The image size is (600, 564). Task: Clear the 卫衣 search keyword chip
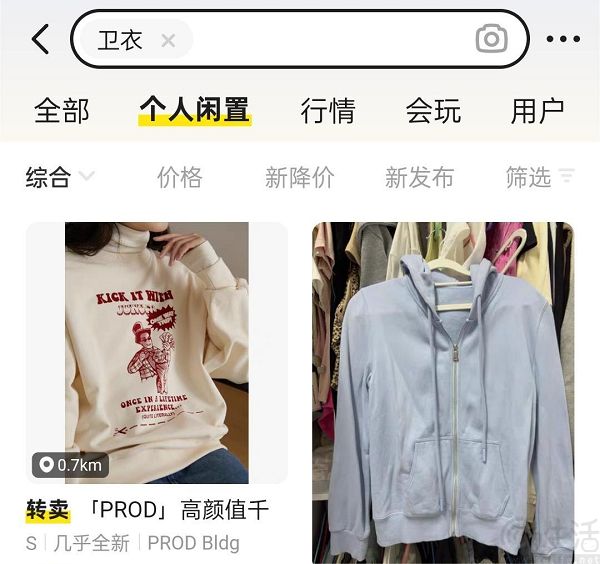point(168,41)
